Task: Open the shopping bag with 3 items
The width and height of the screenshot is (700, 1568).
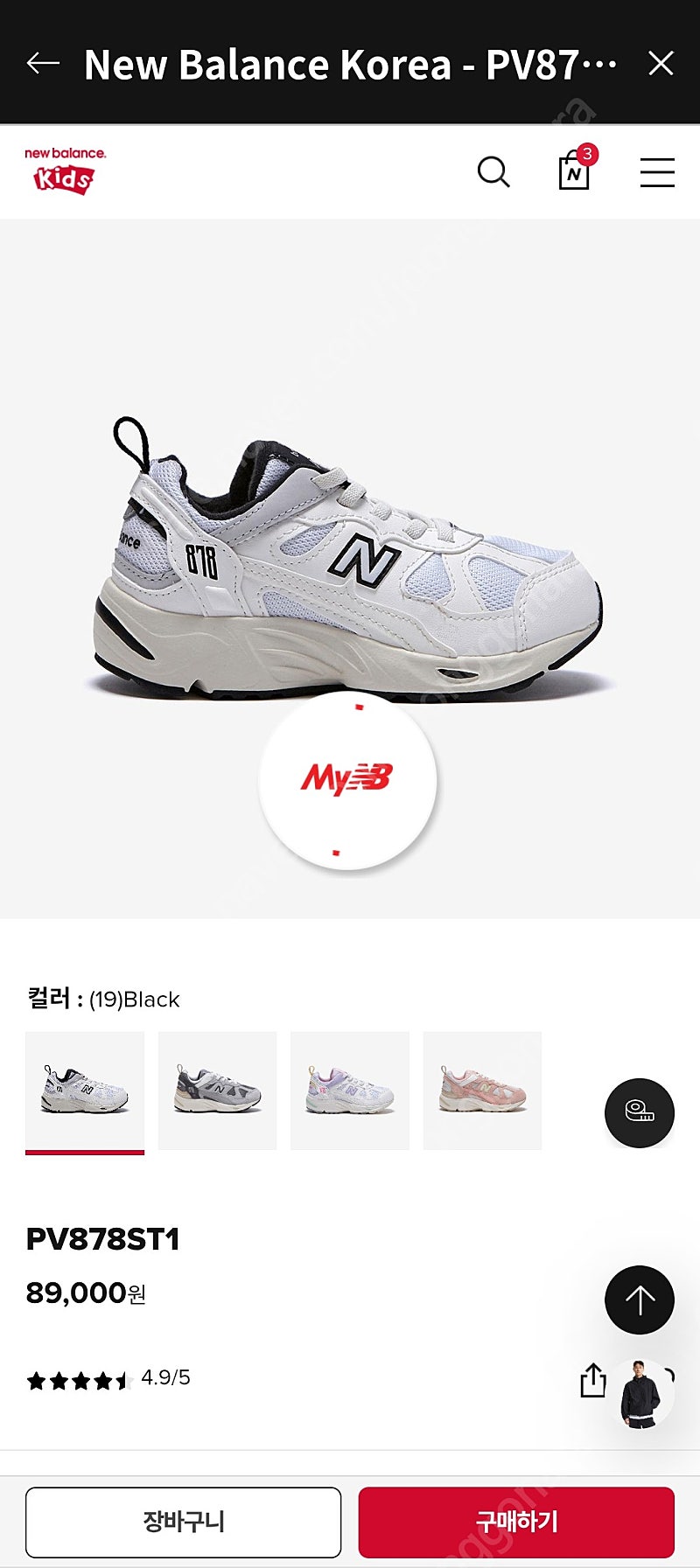Action: (x=576, y=168)
